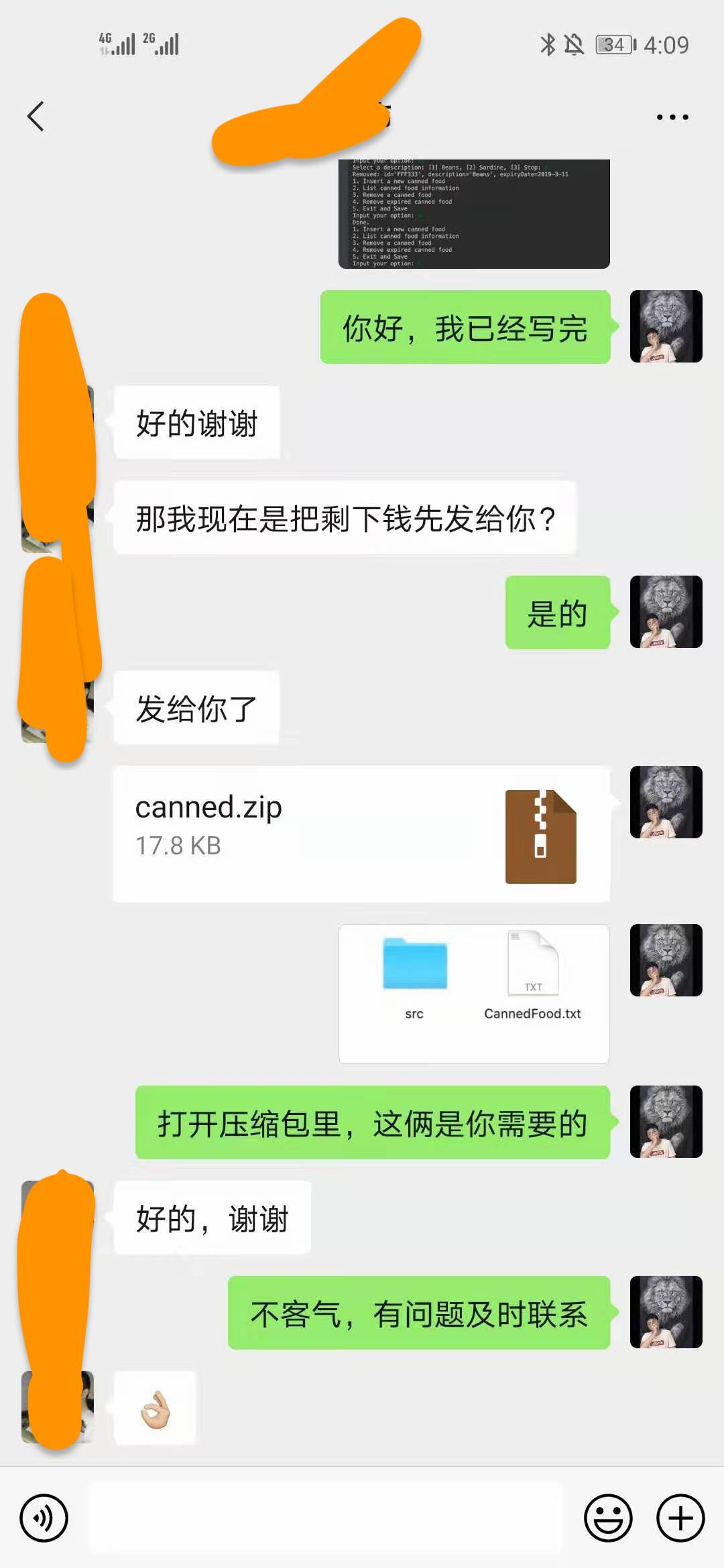This screenshot has height=1568, width=724.
Task: Go back to the chat list
Action: pyautogui.click(x=36, y=117)
